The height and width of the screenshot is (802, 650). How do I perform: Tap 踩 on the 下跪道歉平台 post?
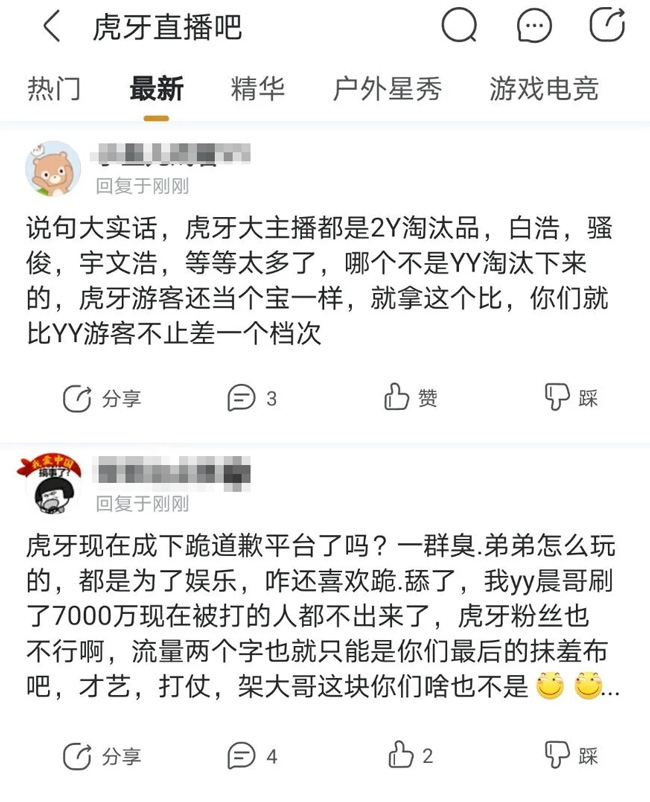[571, 755]
